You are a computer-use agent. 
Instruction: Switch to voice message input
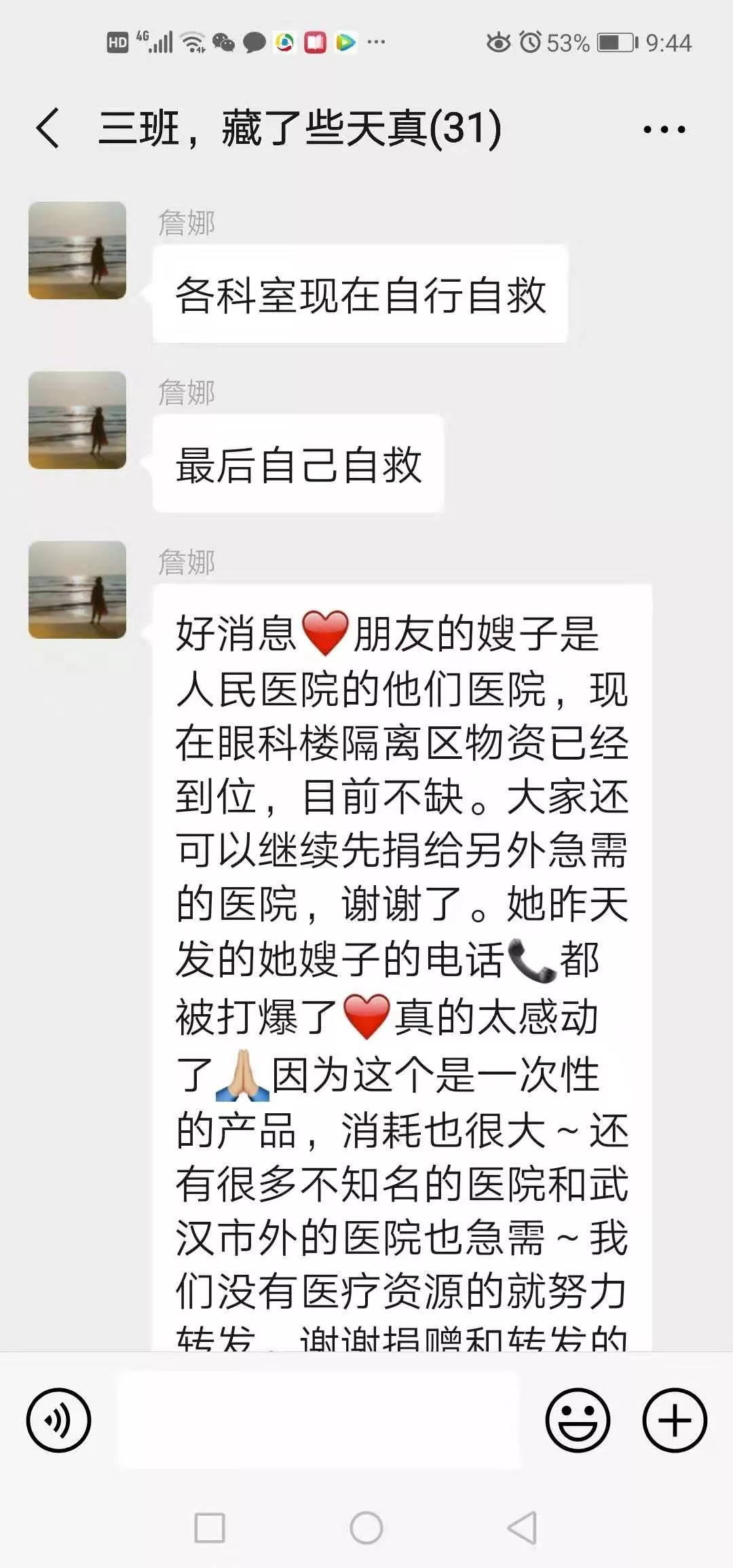point(58,1419)
